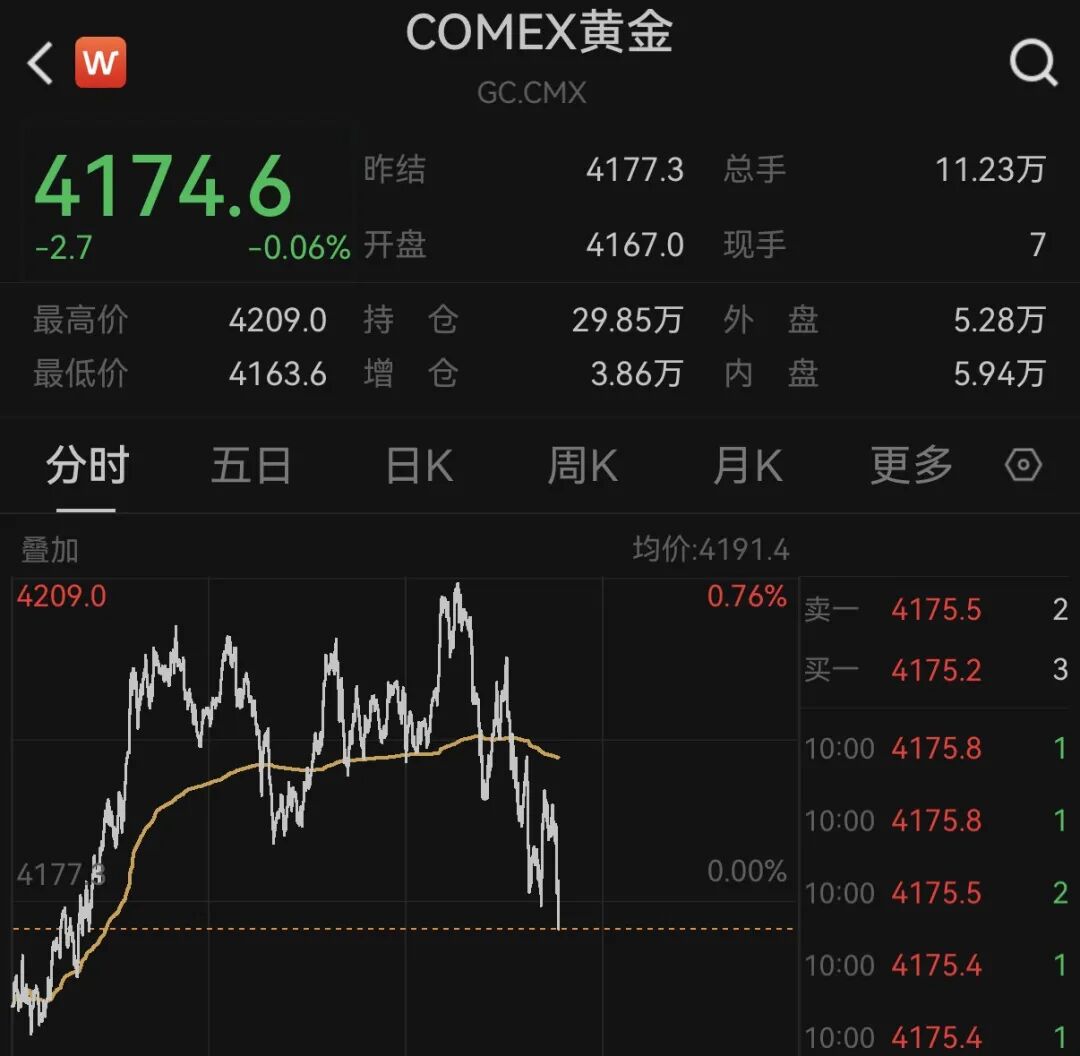The width and height of the screenshot is (1080, 1056).
Task: Open the search magnifier icon
Action: tap(1033, 64)
